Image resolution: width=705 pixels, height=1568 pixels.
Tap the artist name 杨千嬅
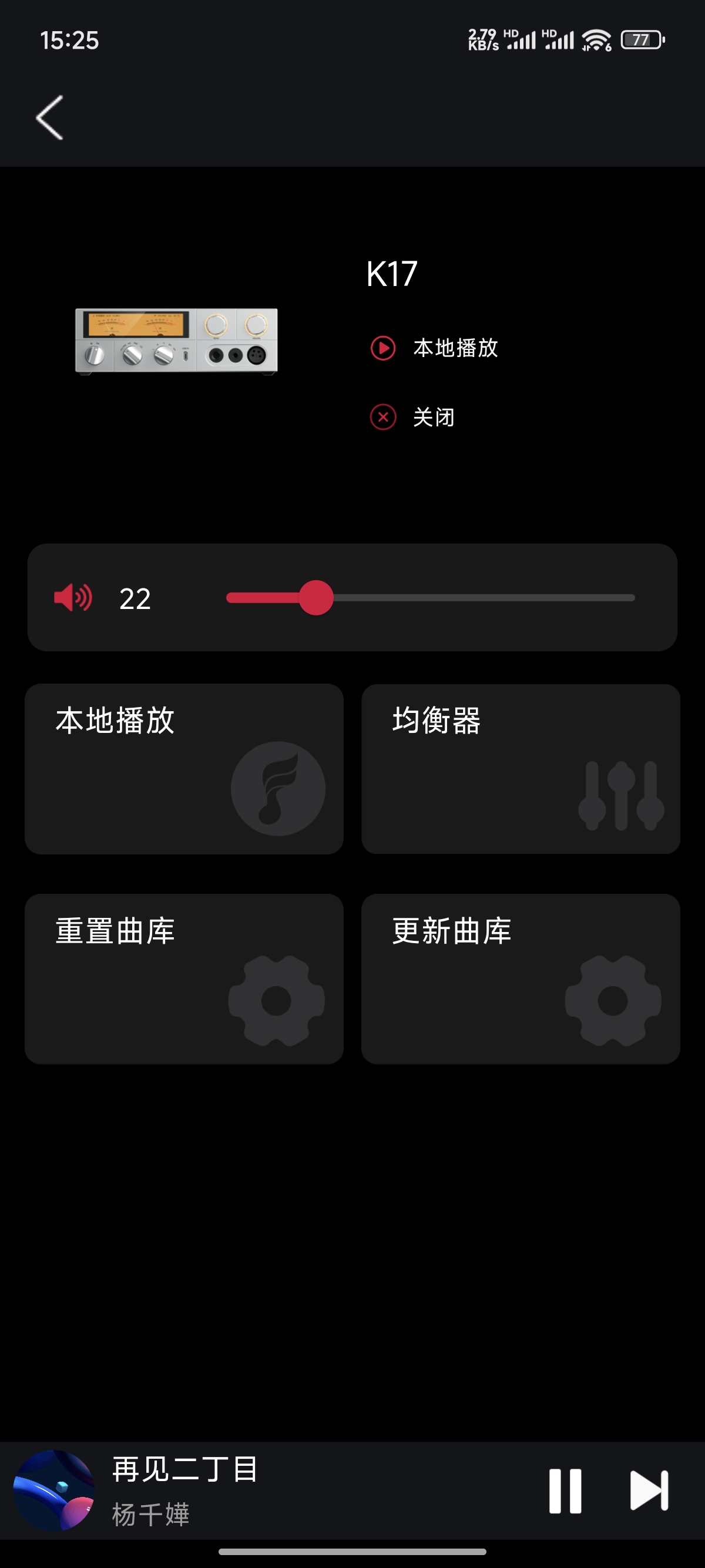click(x=150, y=1517)
